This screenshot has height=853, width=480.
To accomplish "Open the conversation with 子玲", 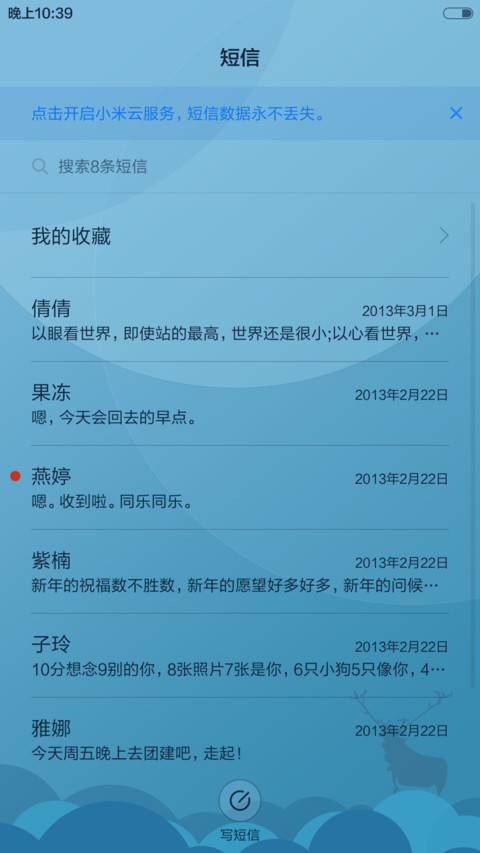I will [240, 656].
